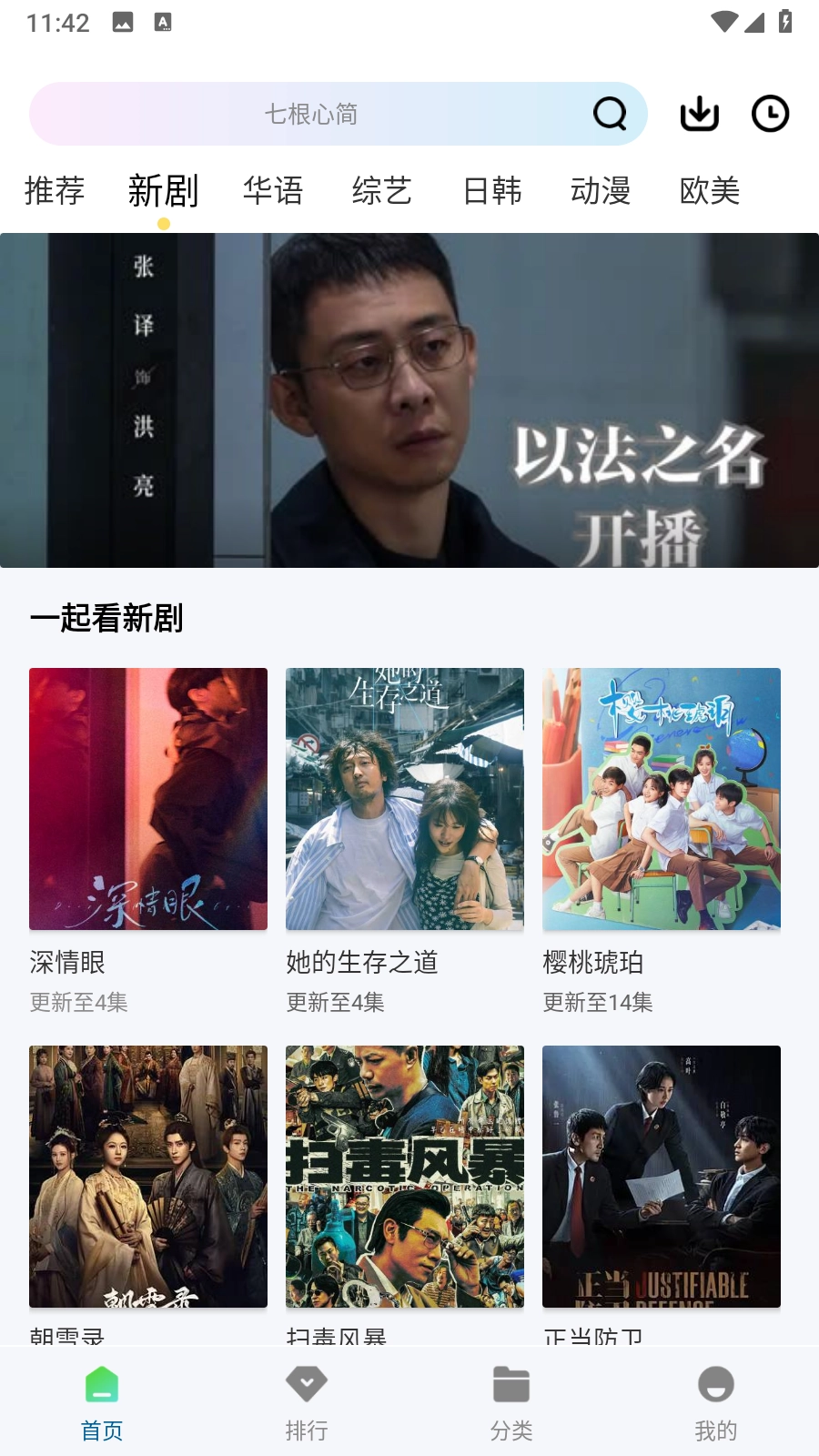Open the drama 深情眼 poster
The height and width of the screenshot is (1456, 819).
pos(148,798)
